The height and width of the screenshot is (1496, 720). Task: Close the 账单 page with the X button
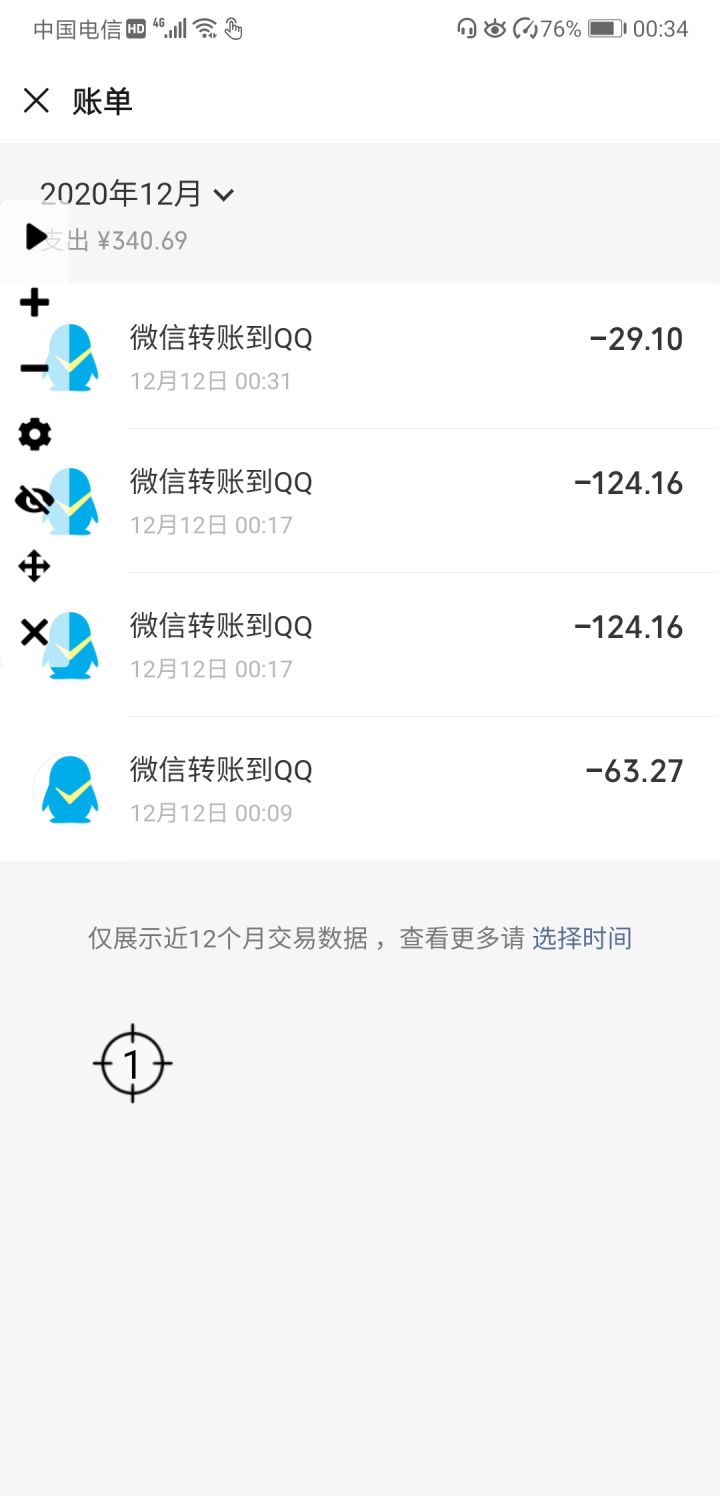[36, 100]
